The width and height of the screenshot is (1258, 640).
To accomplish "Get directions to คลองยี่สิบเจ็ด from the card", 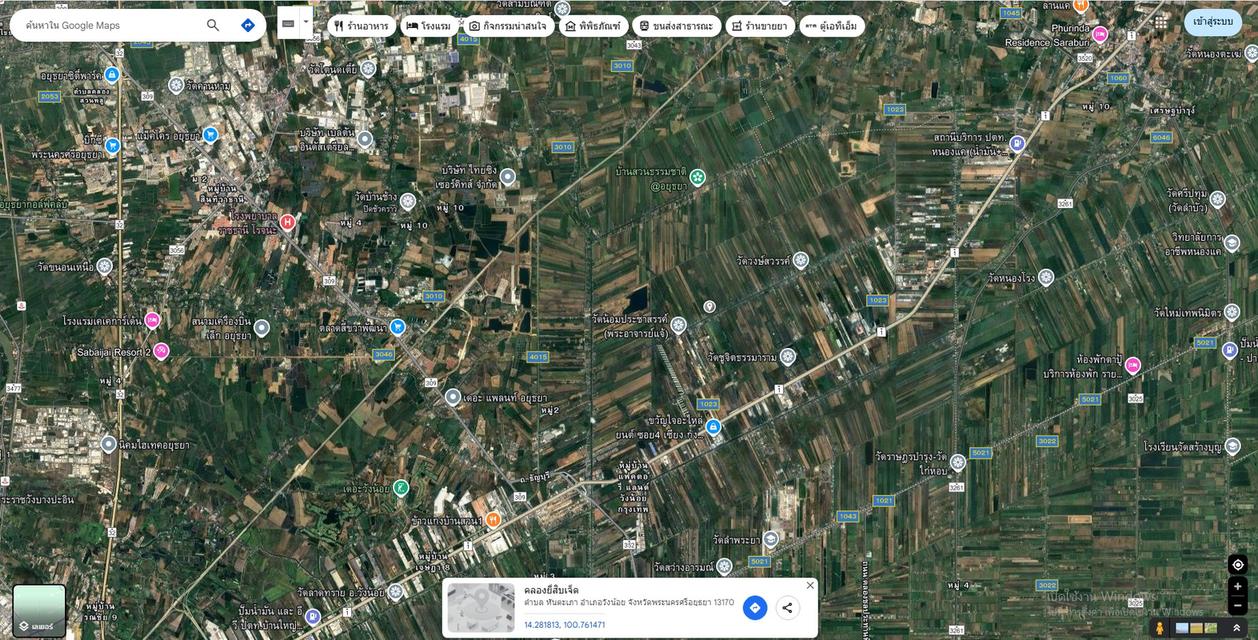I will coord(755,607).
